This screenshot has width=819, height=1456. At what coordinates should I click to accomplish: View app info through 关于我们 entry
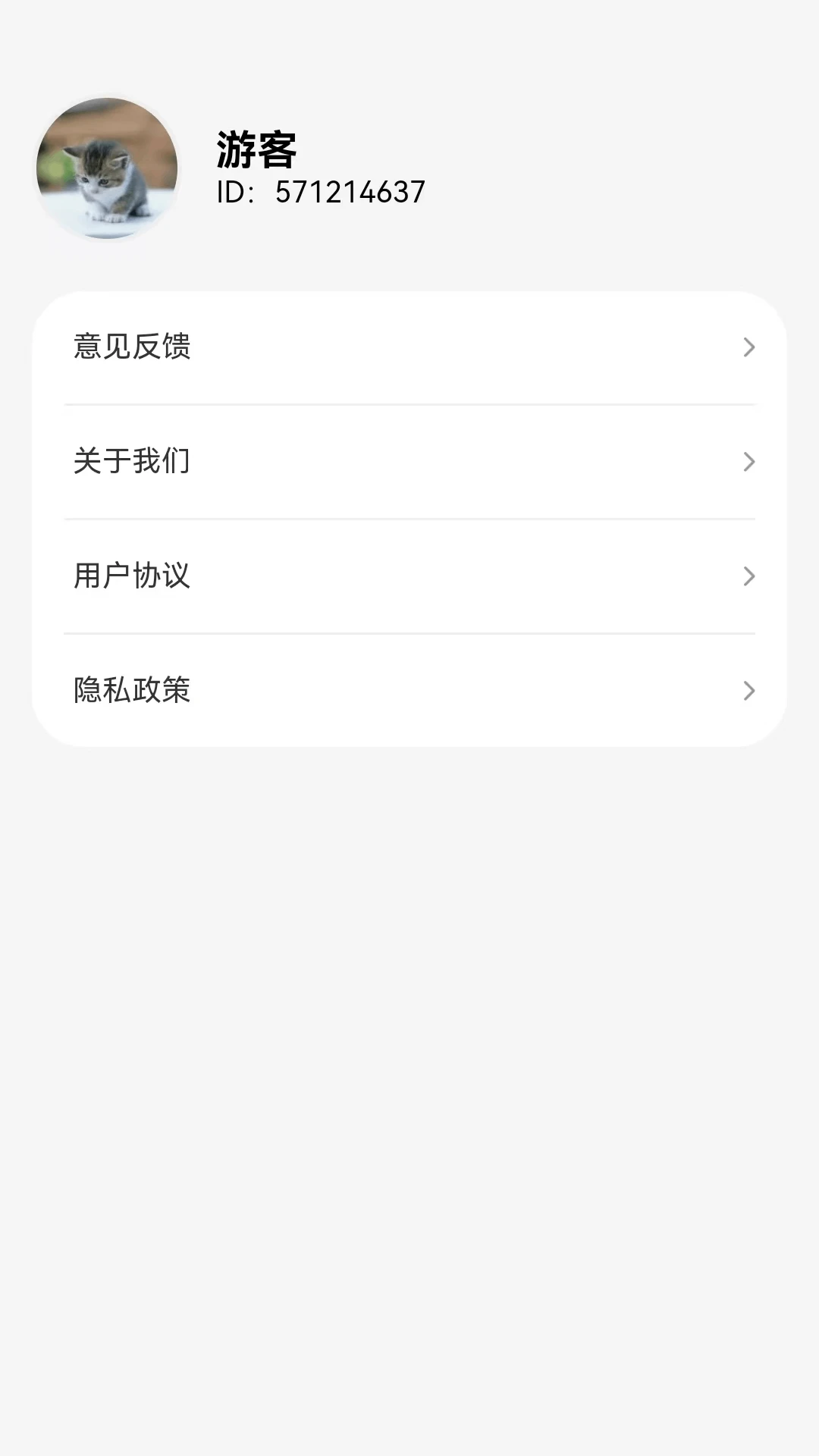(303, 461)
